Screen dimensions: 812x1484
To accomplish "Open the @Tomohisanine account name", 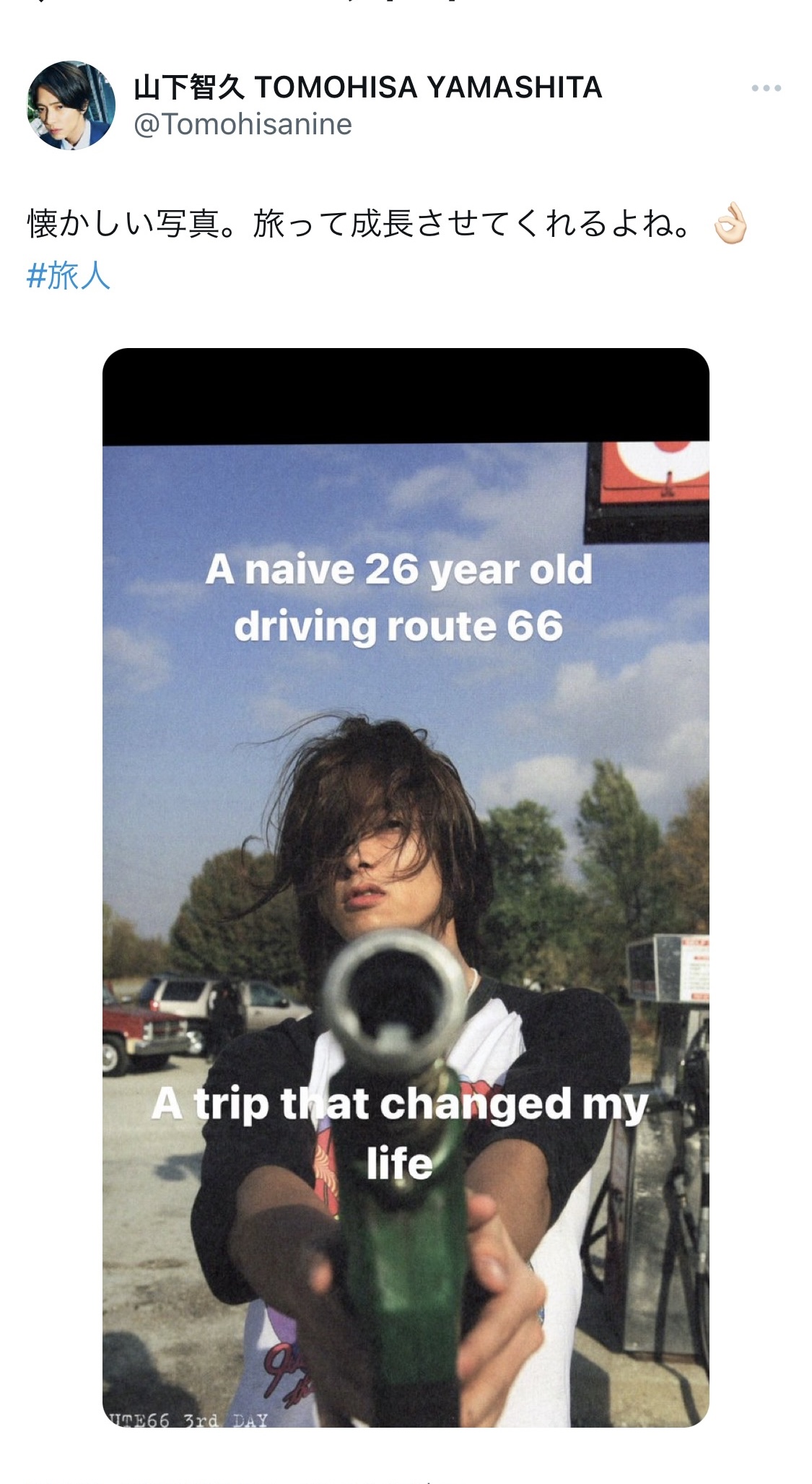I will pyautogui.click(x=243, y=124).
